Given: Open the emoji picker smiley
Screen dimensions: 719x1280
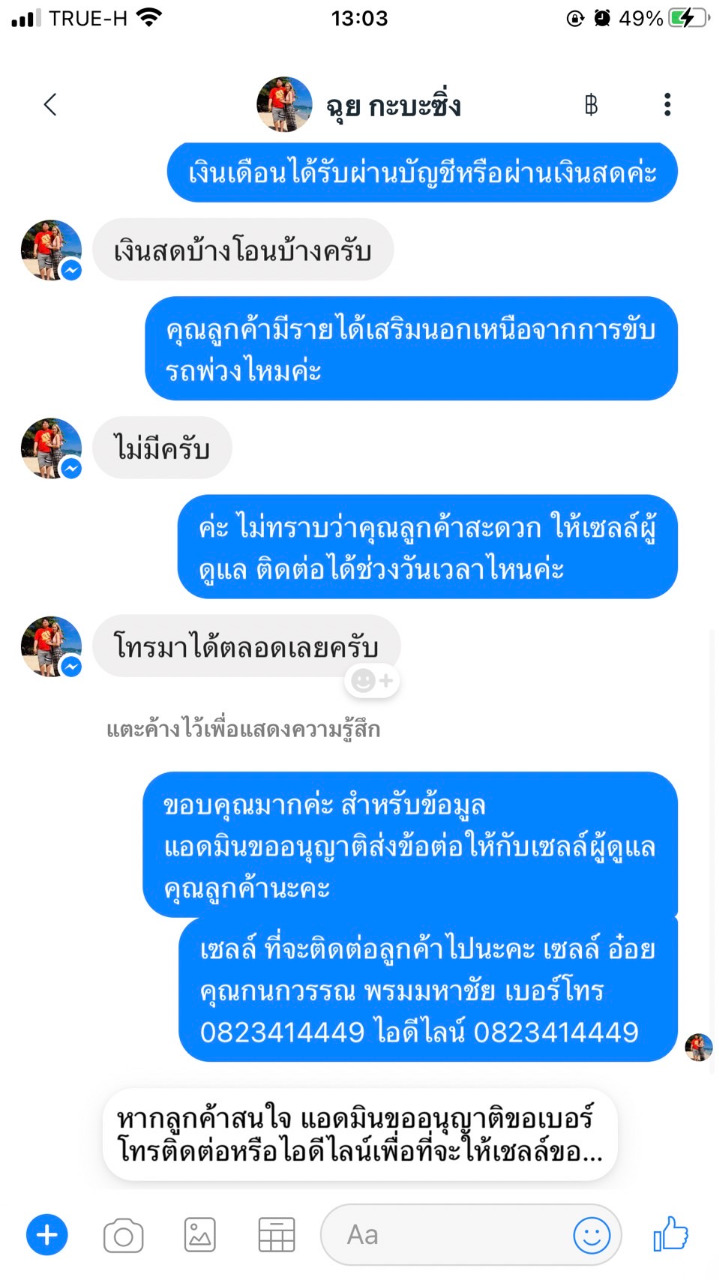Looking at the screenshot, I should point(591,1236).
